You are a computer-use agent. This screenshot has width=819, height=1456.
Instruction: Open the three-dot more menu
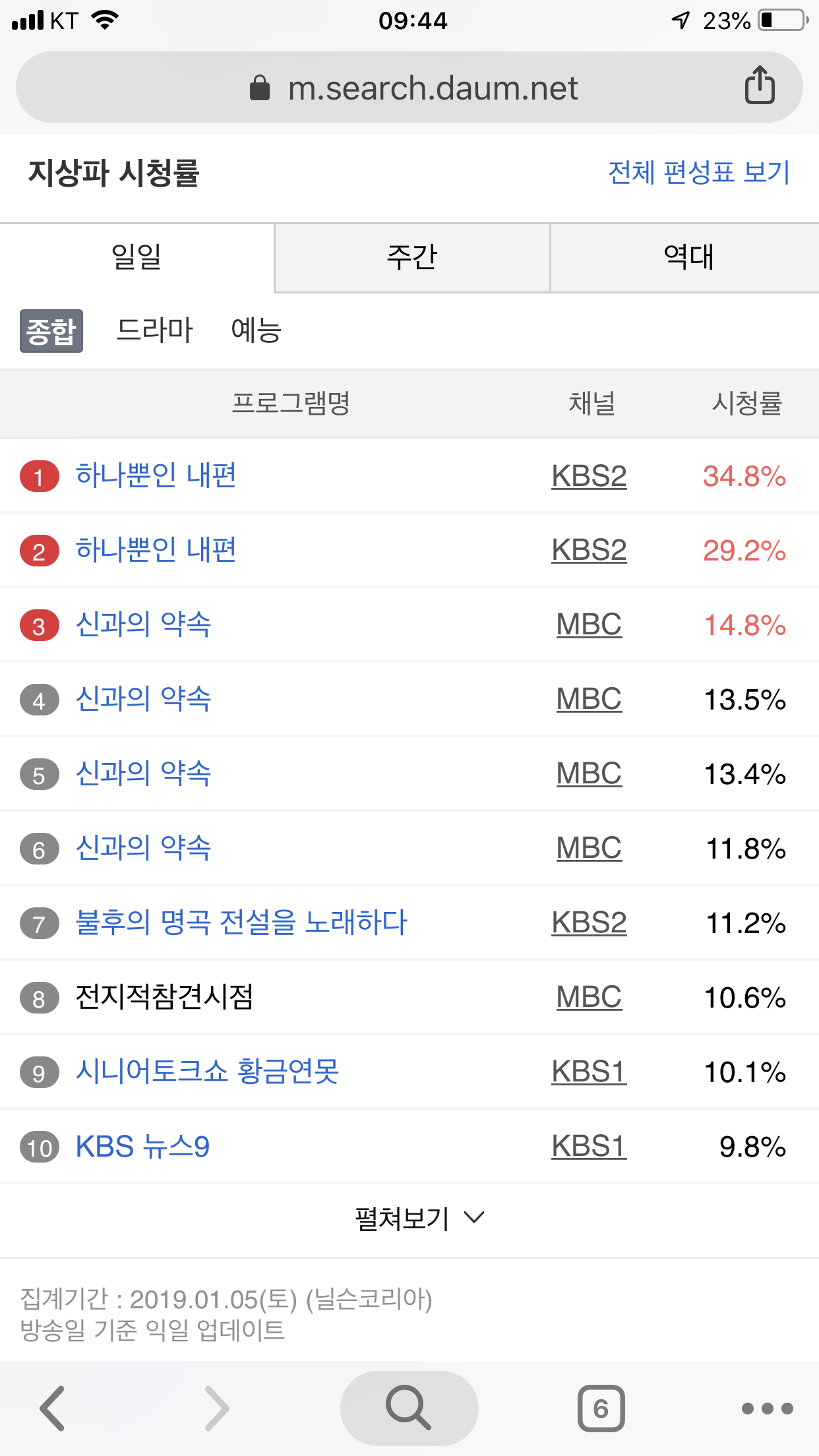click(767, 1409)
